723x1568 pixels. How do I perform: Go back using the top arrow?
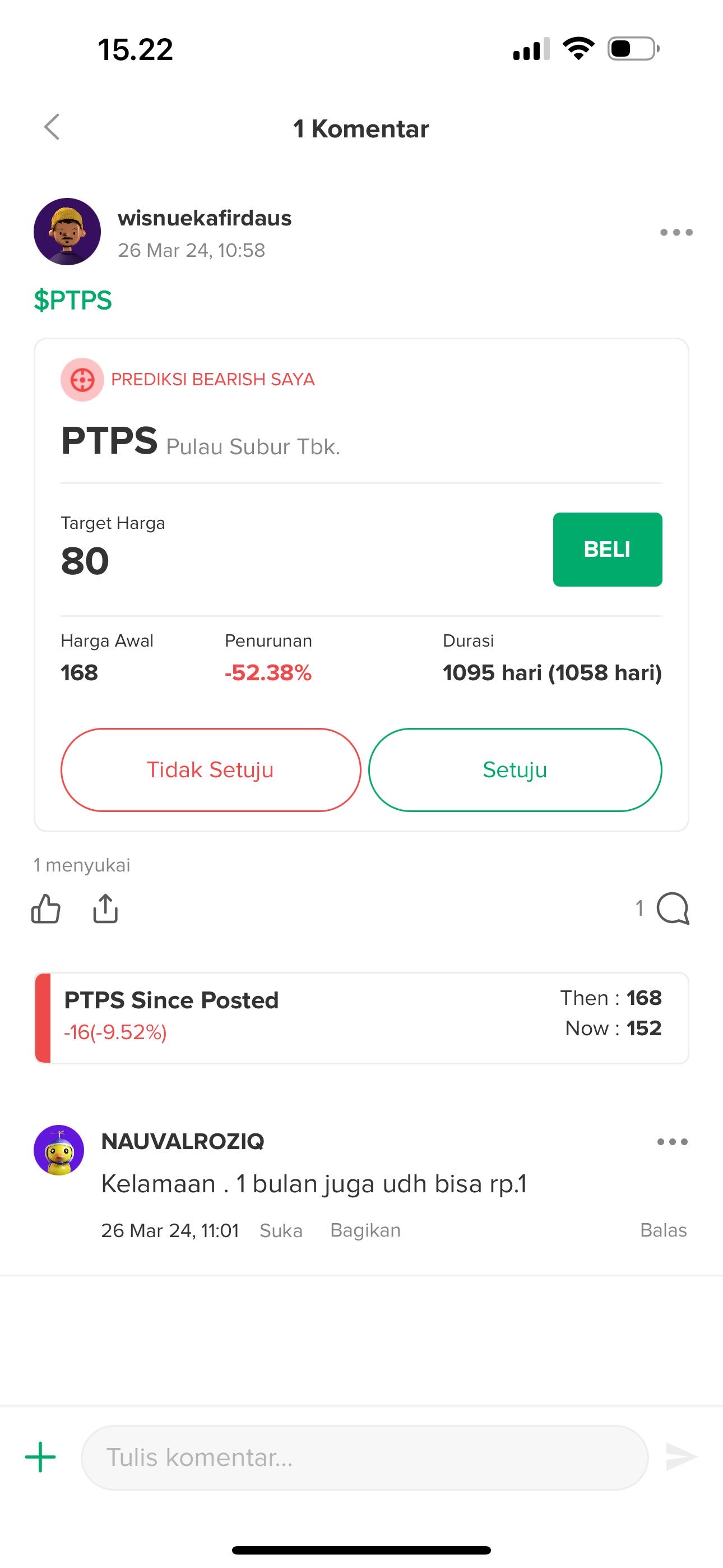tap(52, 127)
